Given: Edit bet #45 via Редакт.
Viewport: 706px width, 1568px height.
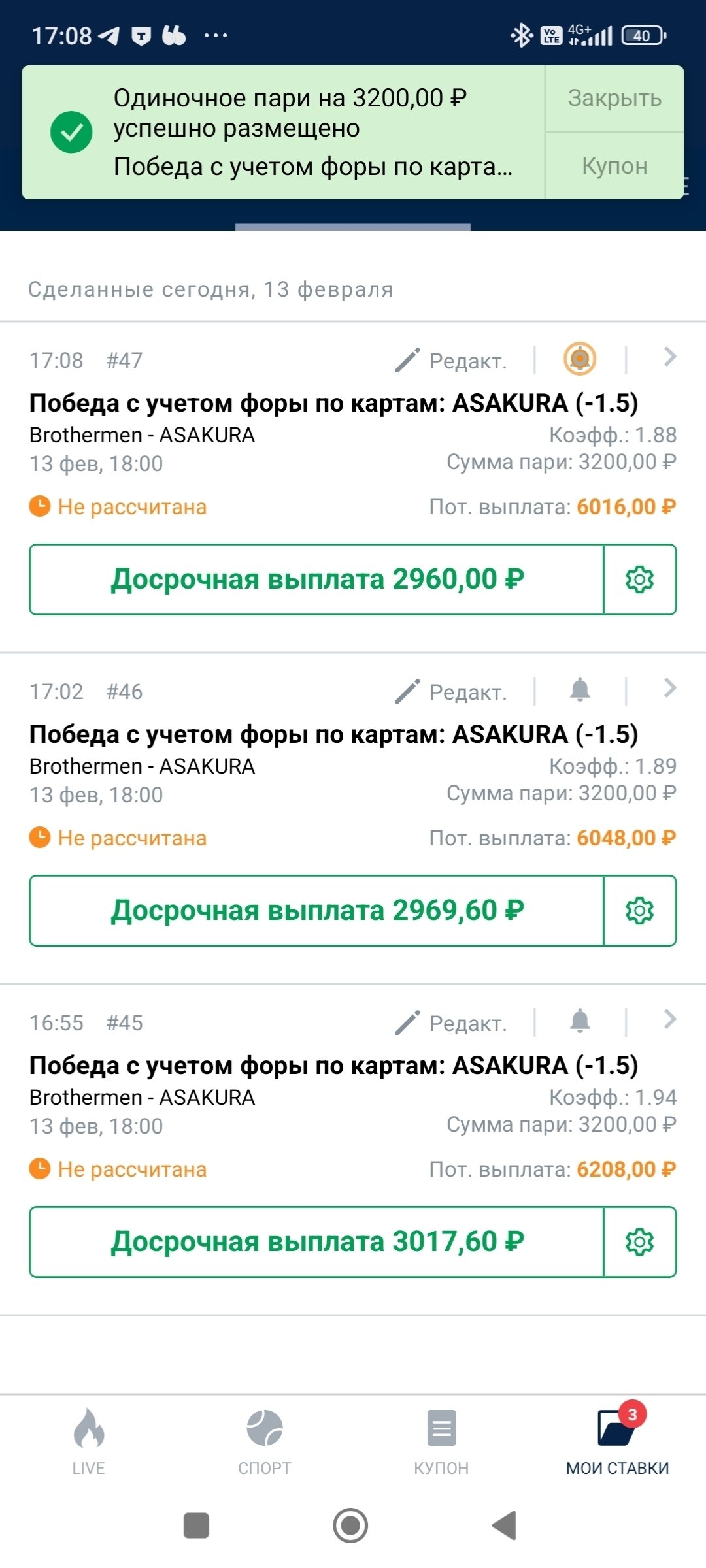Looking at the screenshot, I should [x=452, y=1022].
